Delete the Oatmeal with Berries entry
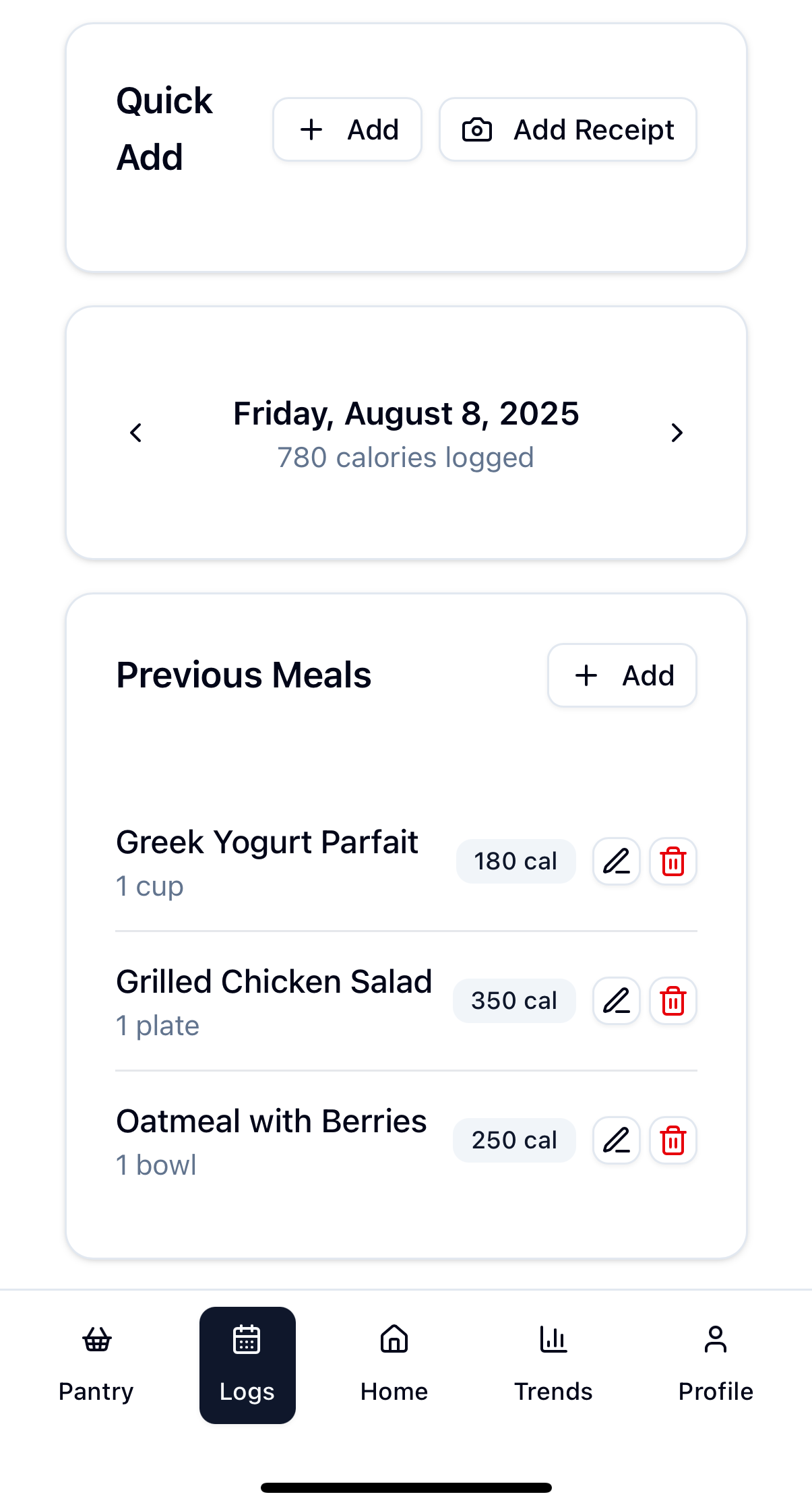 (673, 1140)
